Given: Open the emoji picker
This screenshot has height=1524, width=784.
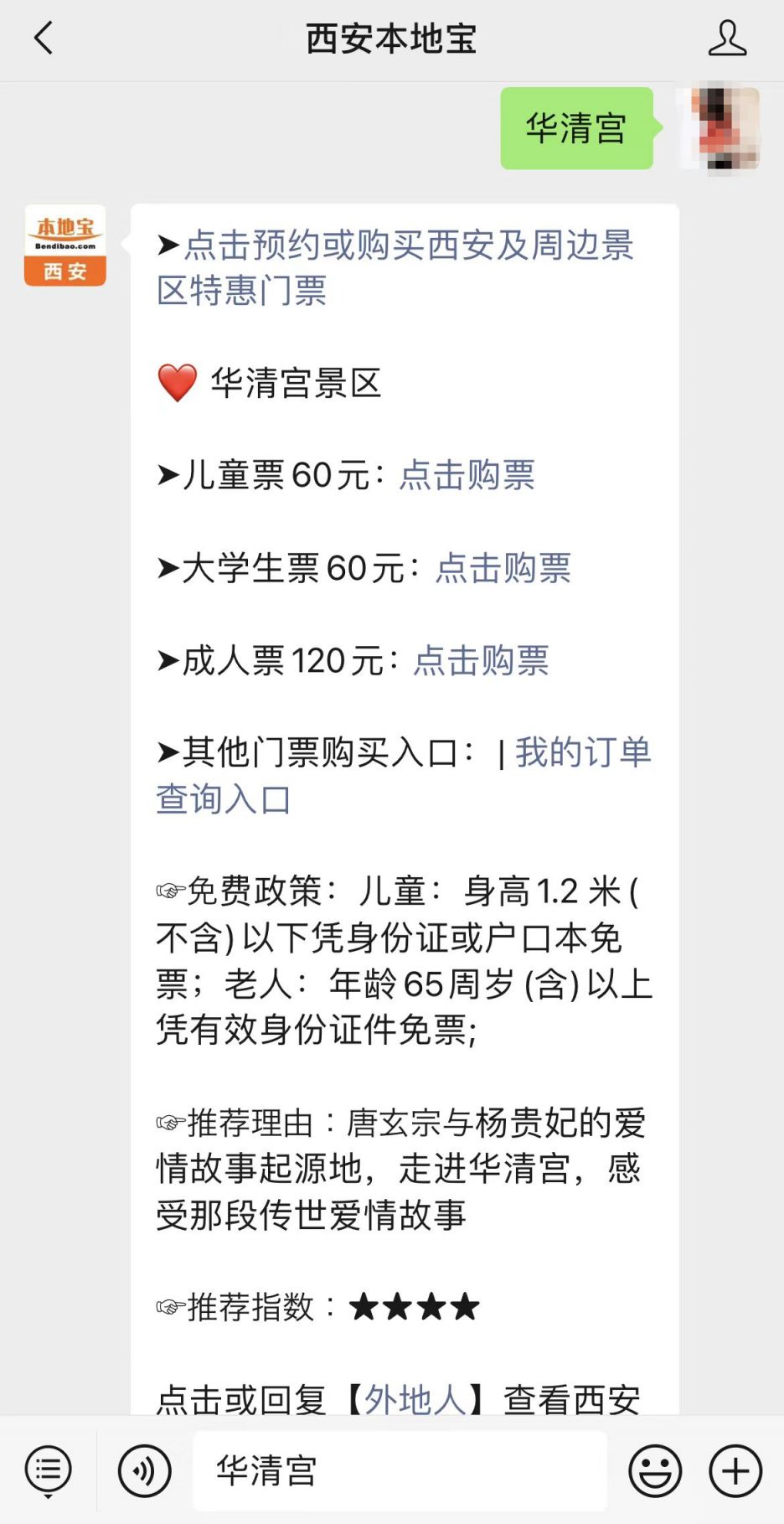Looking at the screenshot, I should (x=655, y=1470).
